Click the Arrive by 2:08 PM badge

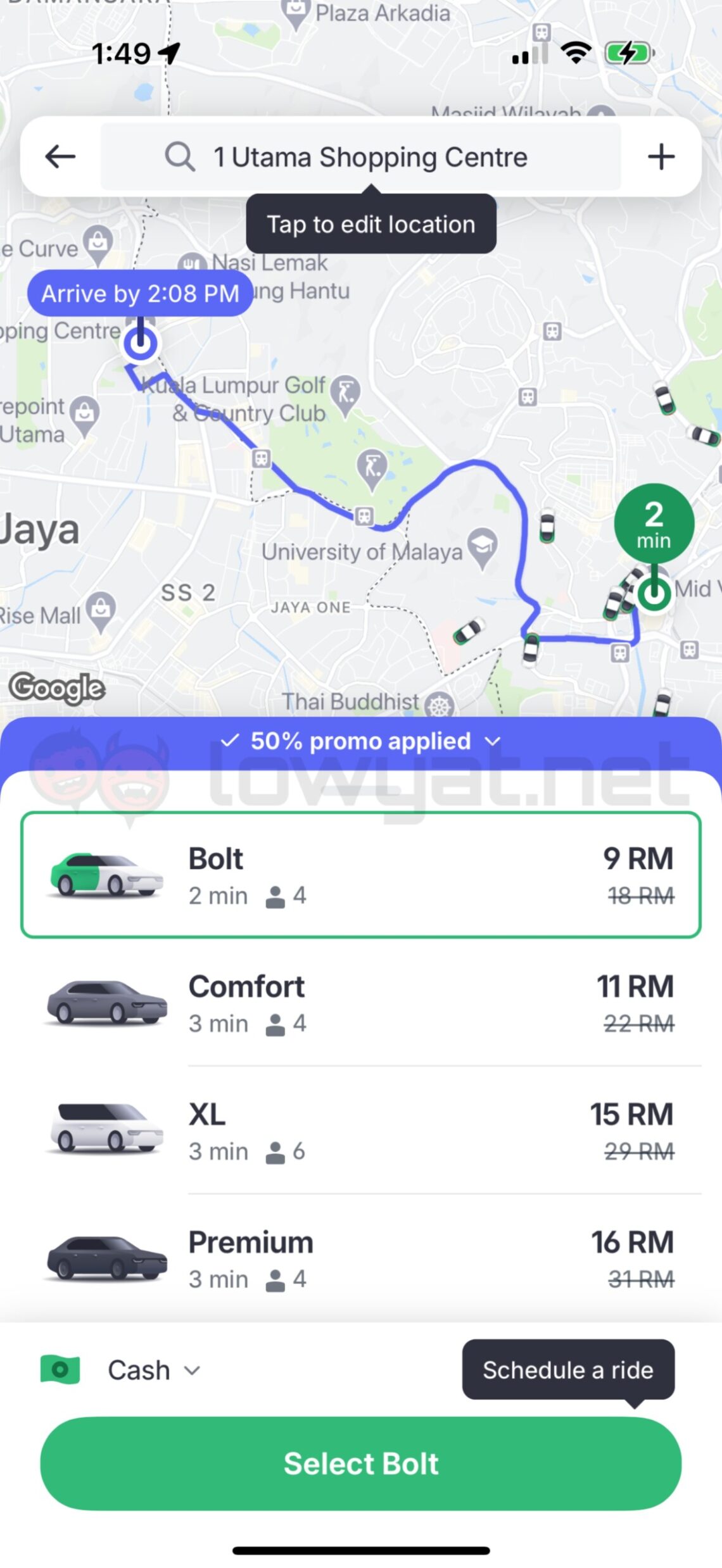click(x=141, y=293)
